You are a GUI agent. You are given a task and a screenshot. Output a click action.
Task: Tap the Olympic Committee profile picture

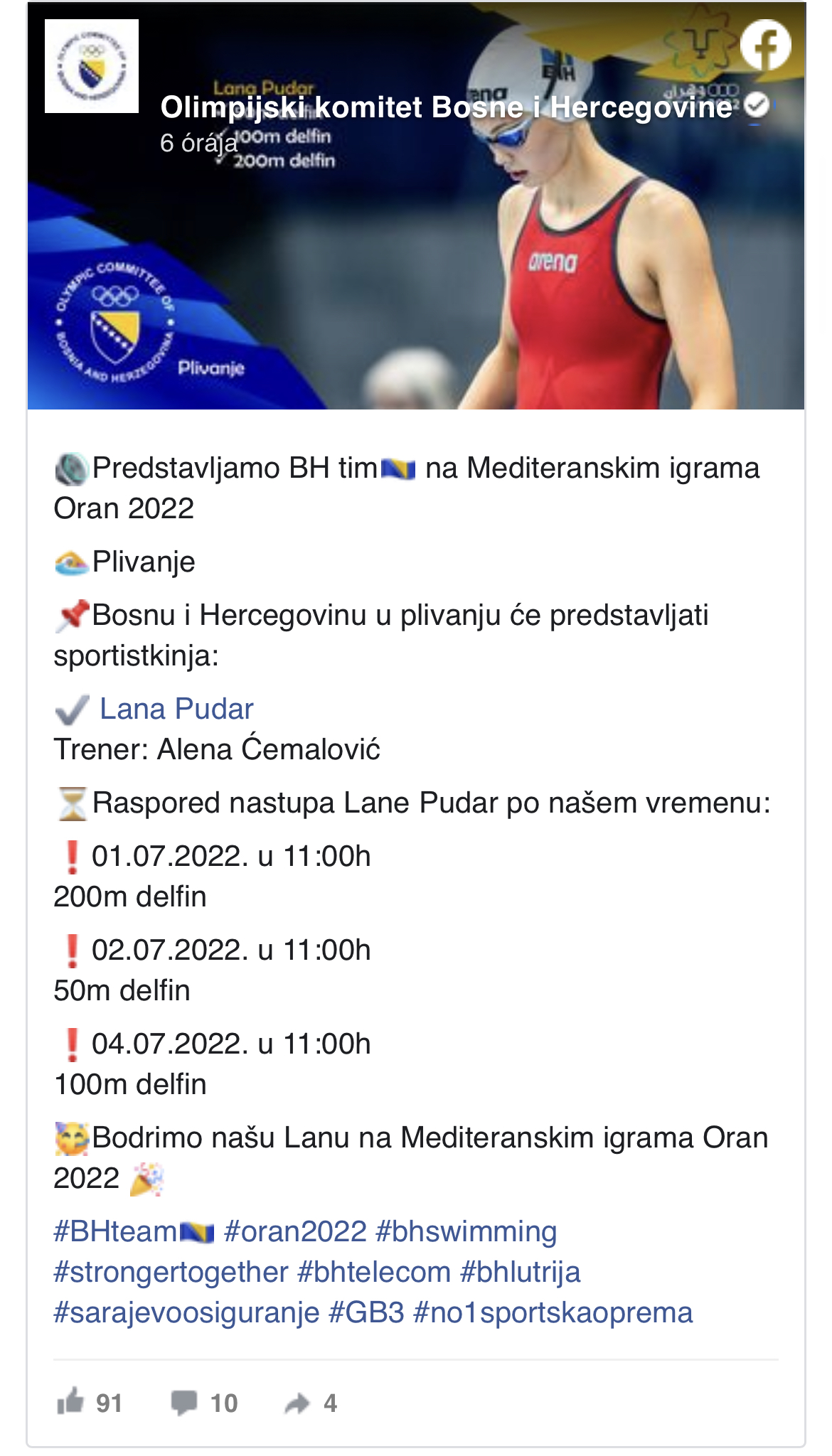click(x=92, y=66)
